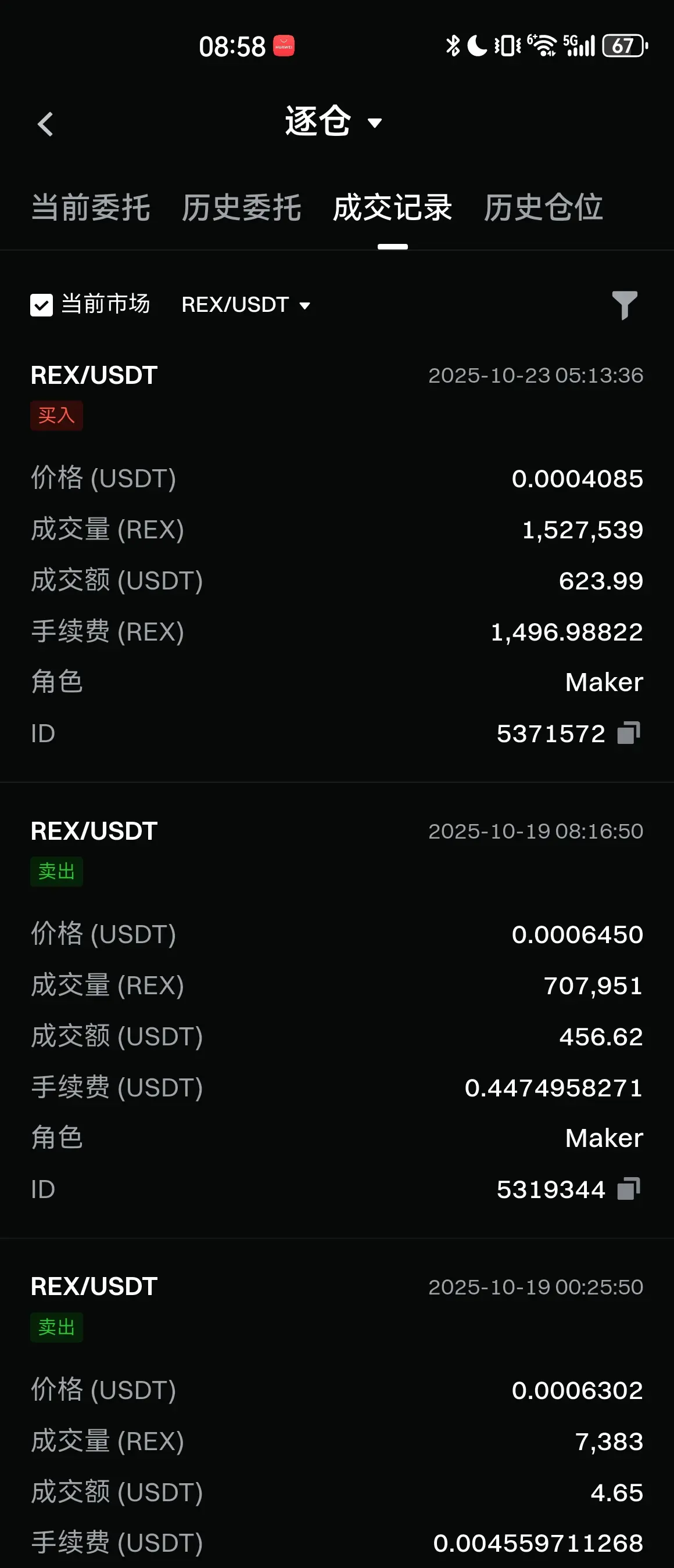
Task: Go back using the top-left arrow
Action: 46,124
